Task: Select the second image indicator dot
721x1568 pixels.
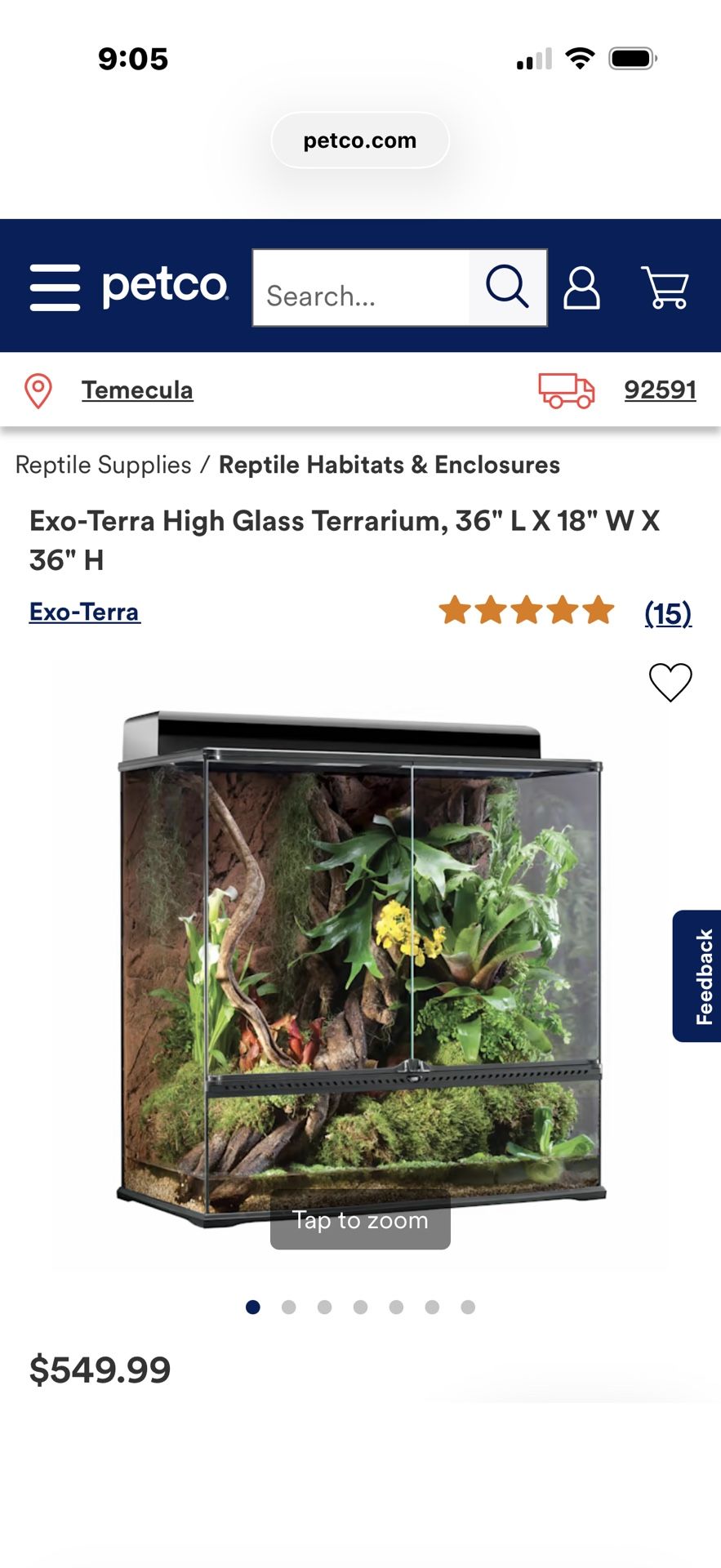Action: click(288, 1307)
